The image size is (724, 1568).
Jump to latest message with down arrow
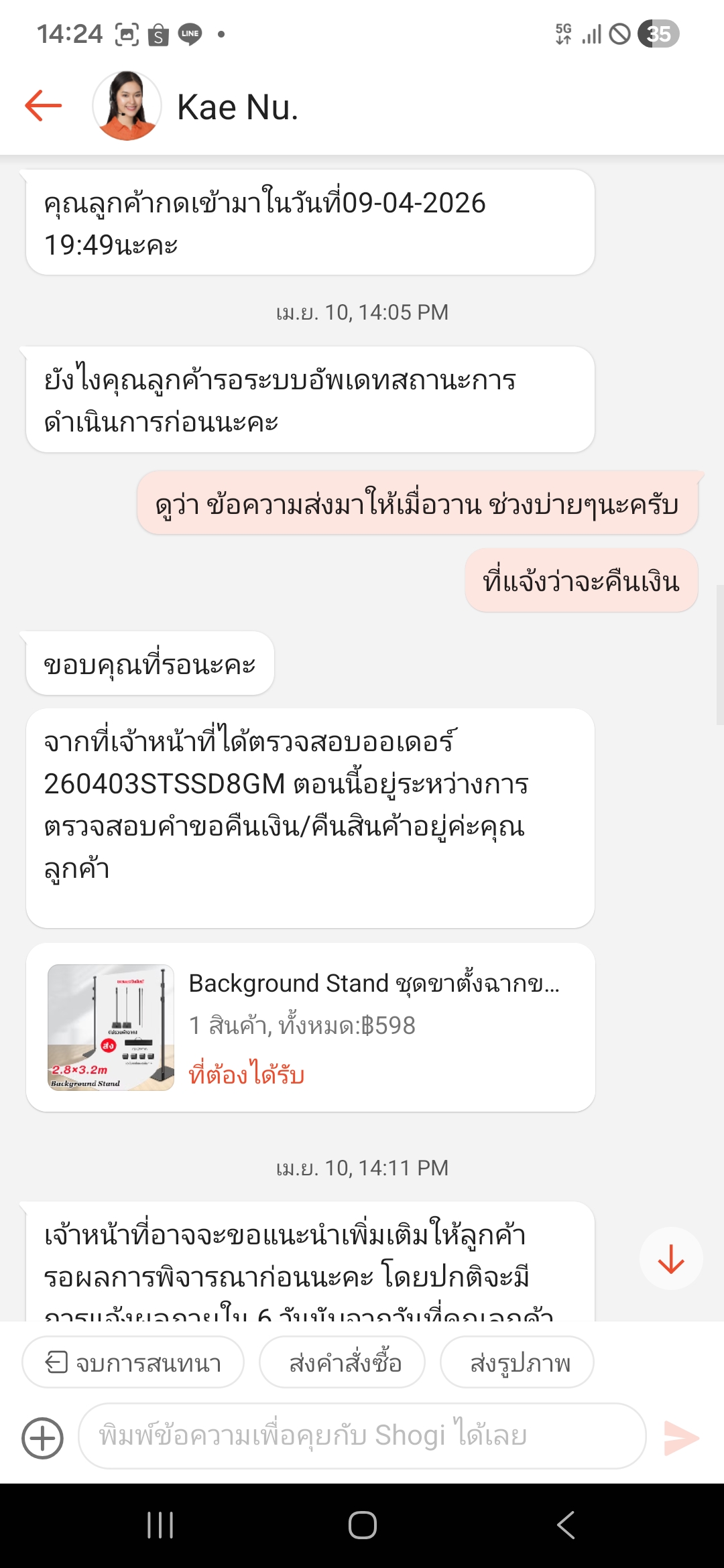[x=670, y=1259]
